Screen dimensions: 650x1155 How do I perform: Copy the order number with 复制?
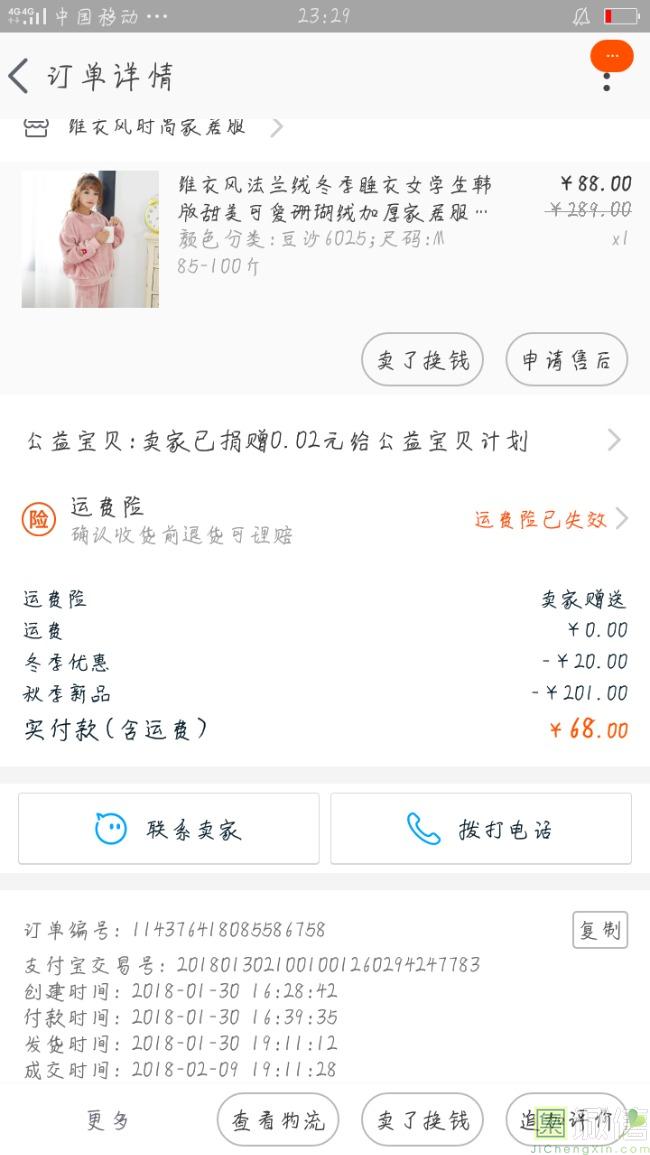600,930
